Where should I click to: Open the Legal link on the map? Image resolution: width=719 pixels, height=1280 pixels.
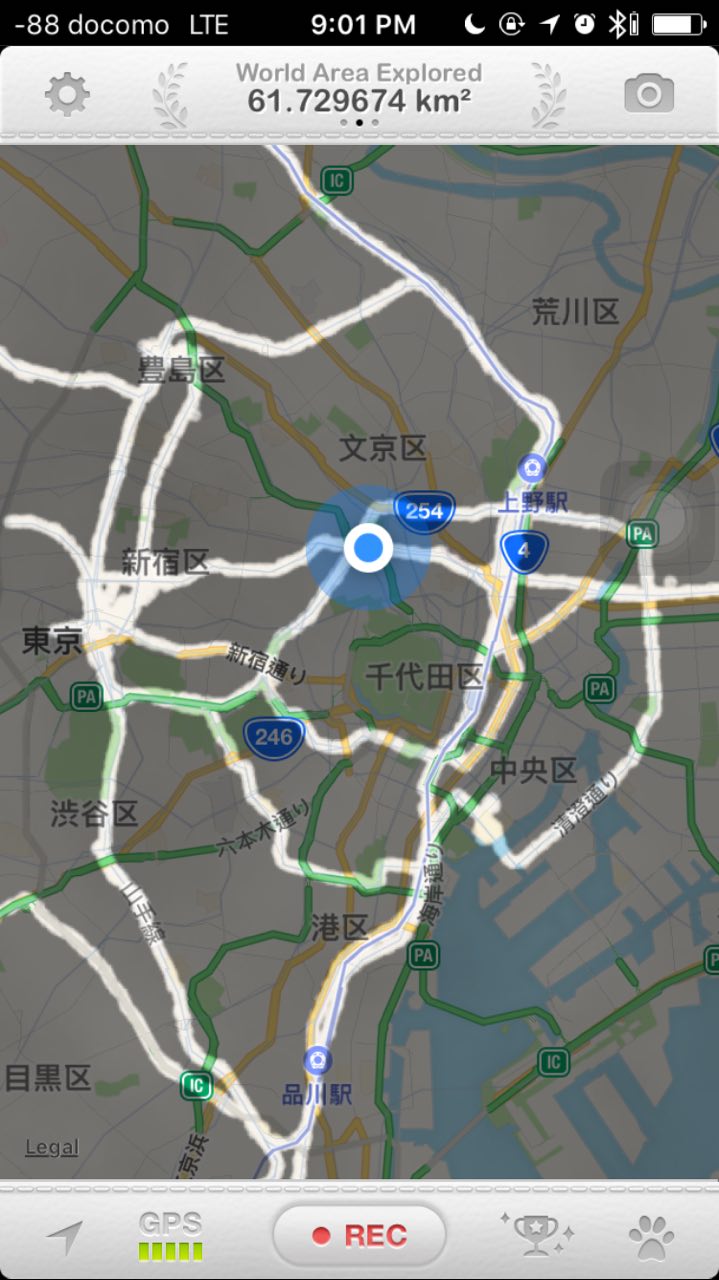point(52,1147)
